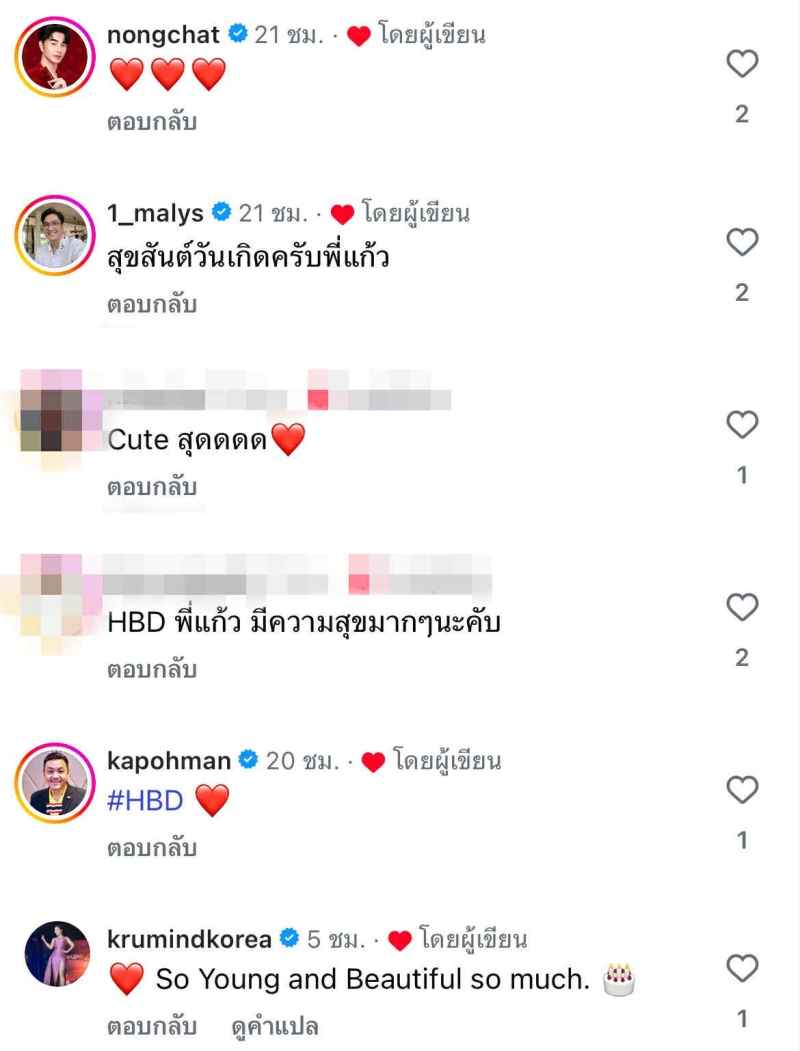Like the 'Cute สุดดดด' comment
The width and height of the screenshot is (800, 1051).
pyautogui.click(x=741, y=425)
